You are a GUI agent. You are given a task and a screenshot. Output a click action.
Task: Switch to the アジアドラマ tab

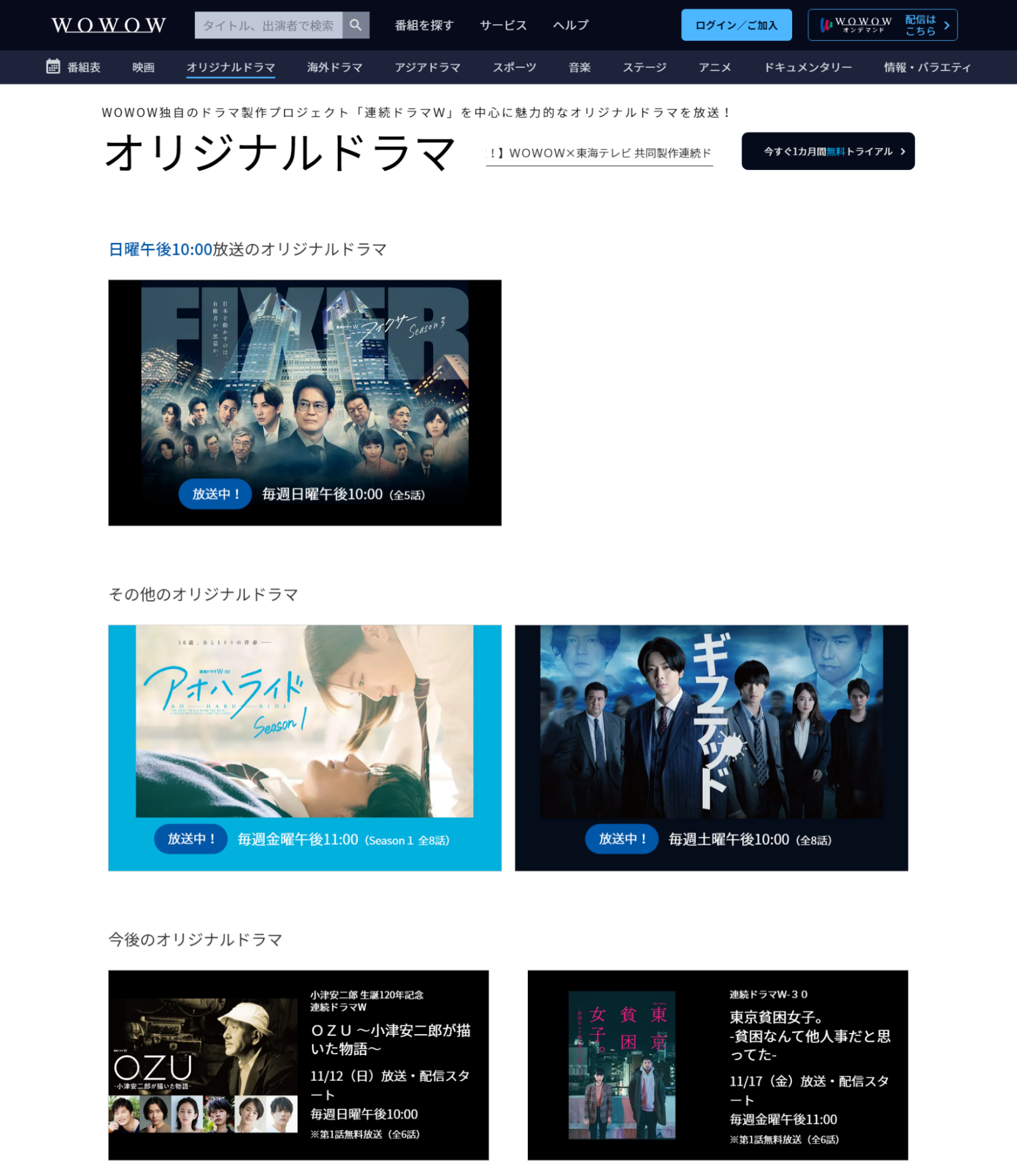click(427, 67)
